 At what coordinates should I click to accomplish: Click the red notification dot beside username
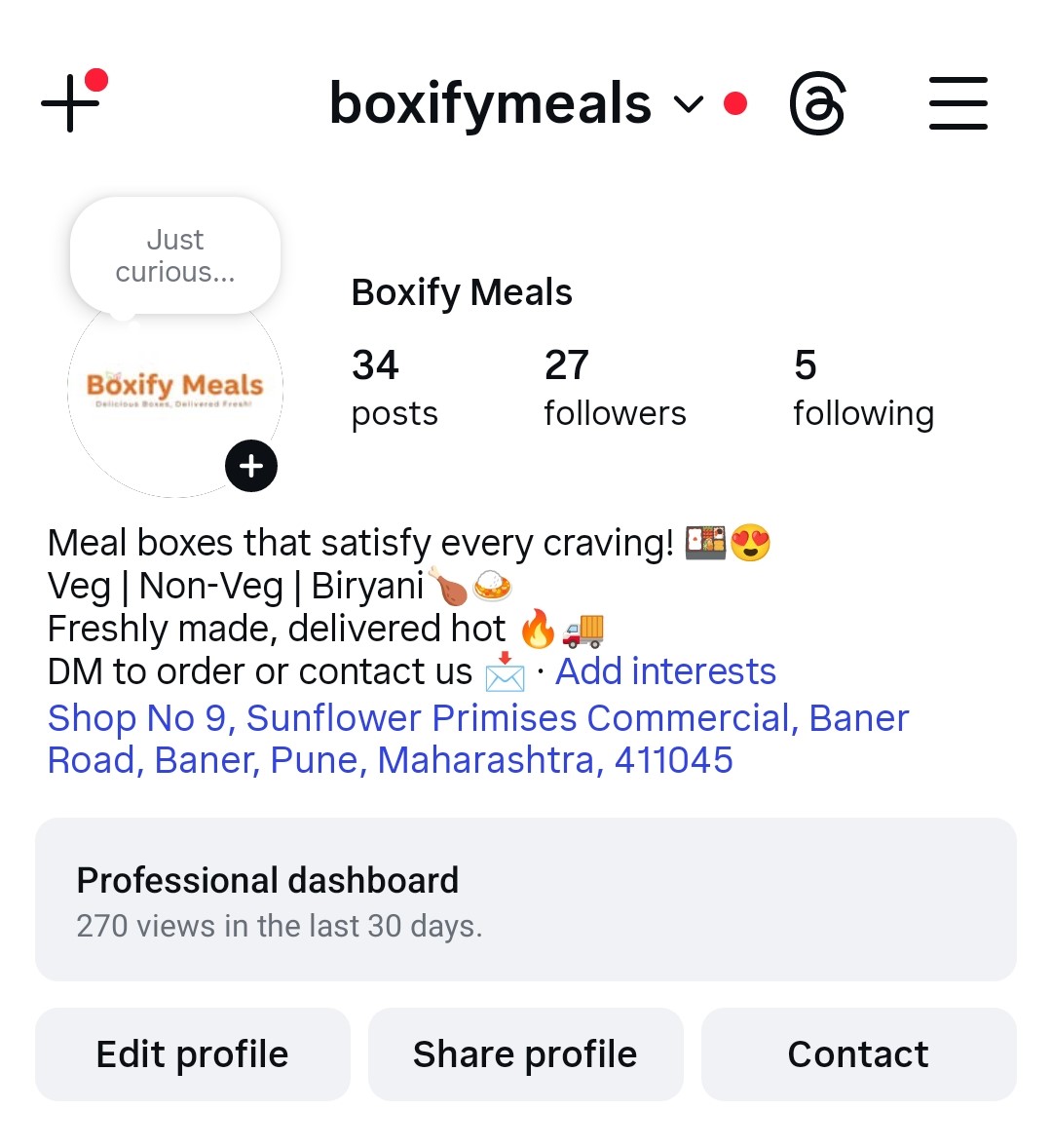coord(736,100)
